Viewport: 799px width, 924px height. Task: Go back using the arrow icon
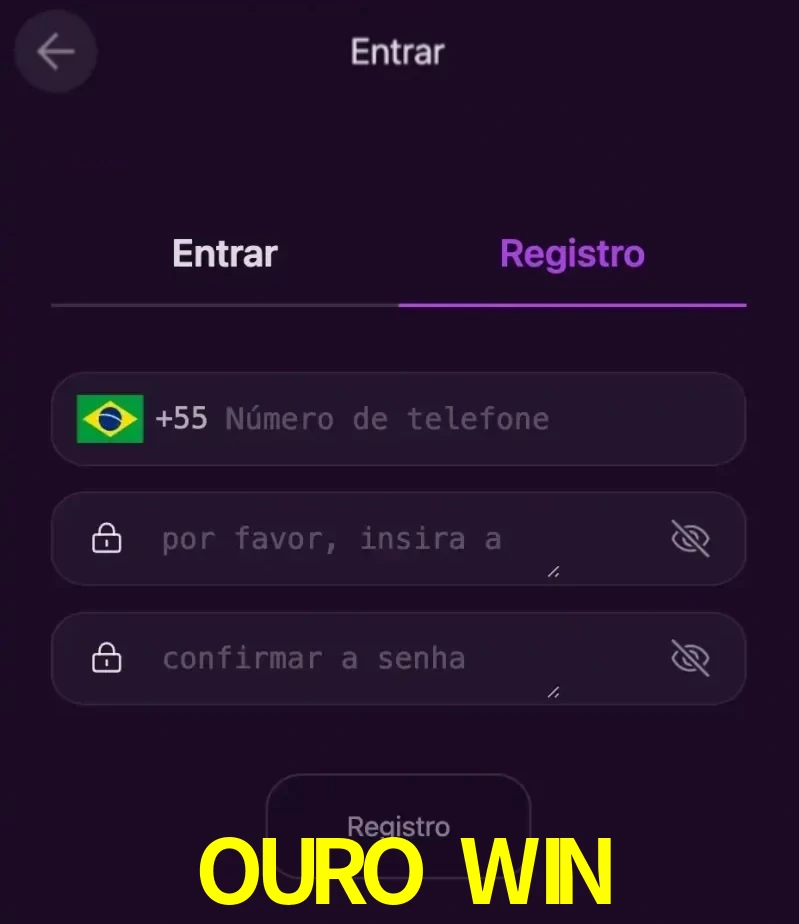click(x=55, y=52)
